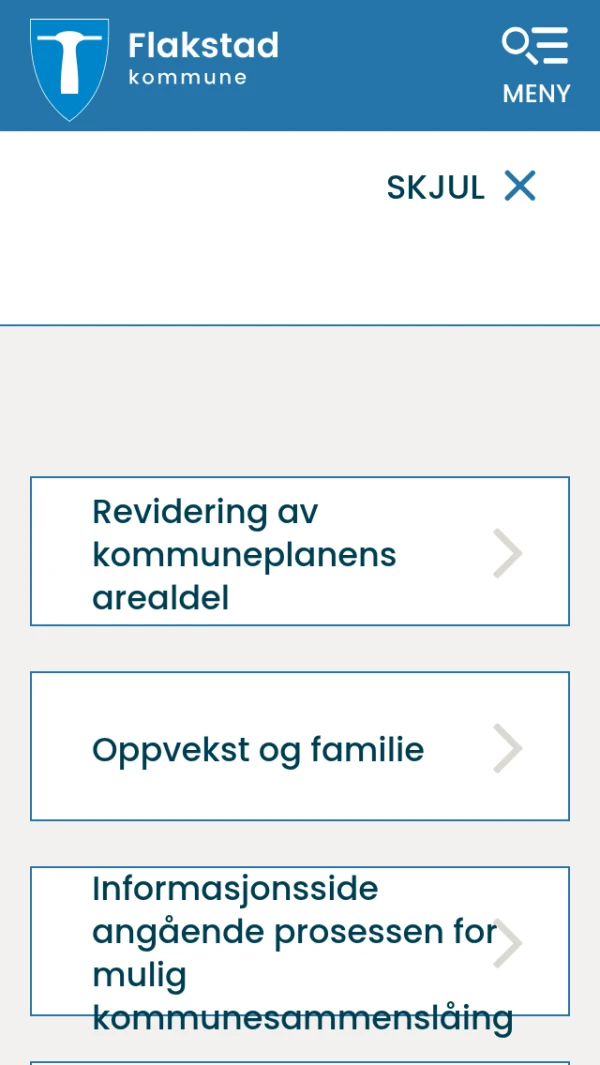Open info page about kommunesammenslåing process
This screenshot has height=1065, width=600.
(x=300, y=942)
